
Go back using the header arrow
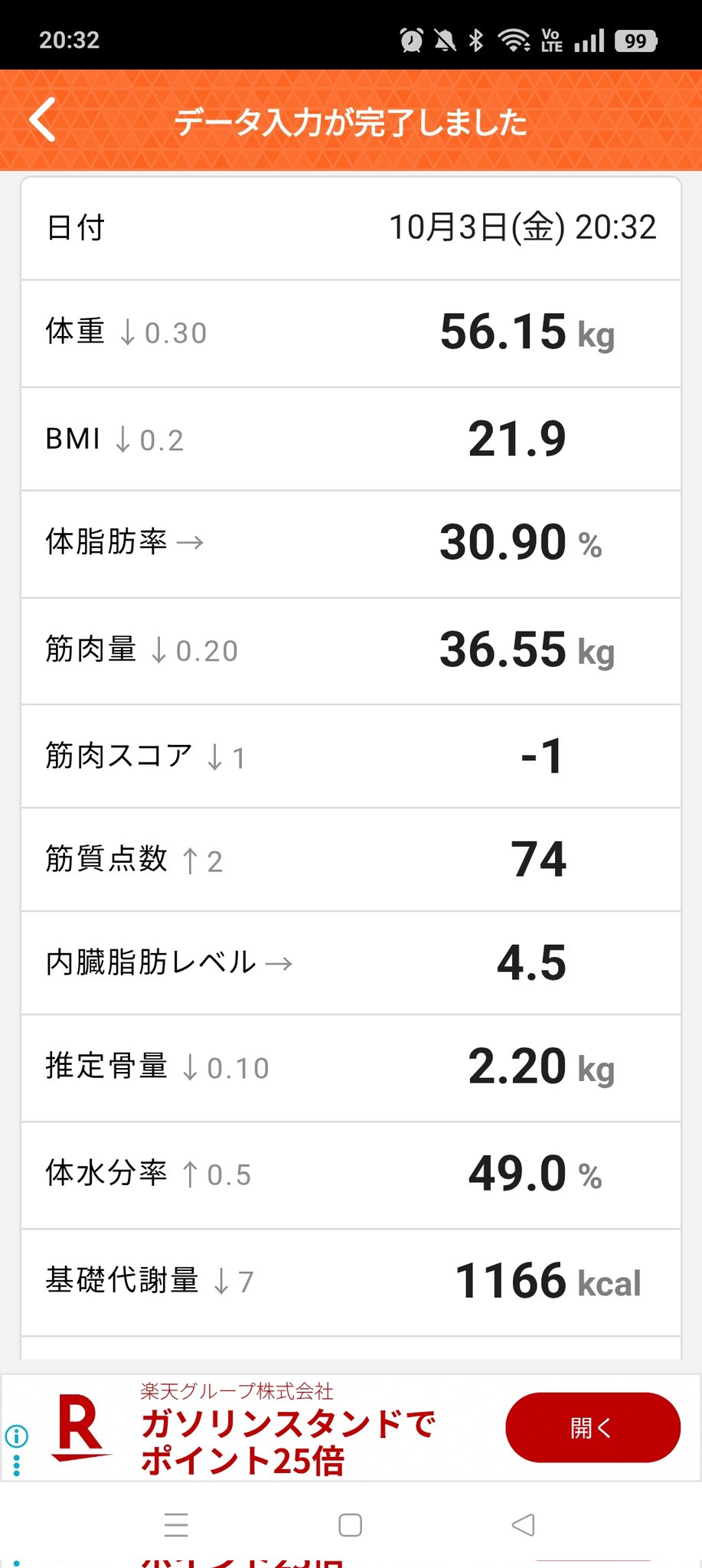pyautogui.click(x=43, y=120)
